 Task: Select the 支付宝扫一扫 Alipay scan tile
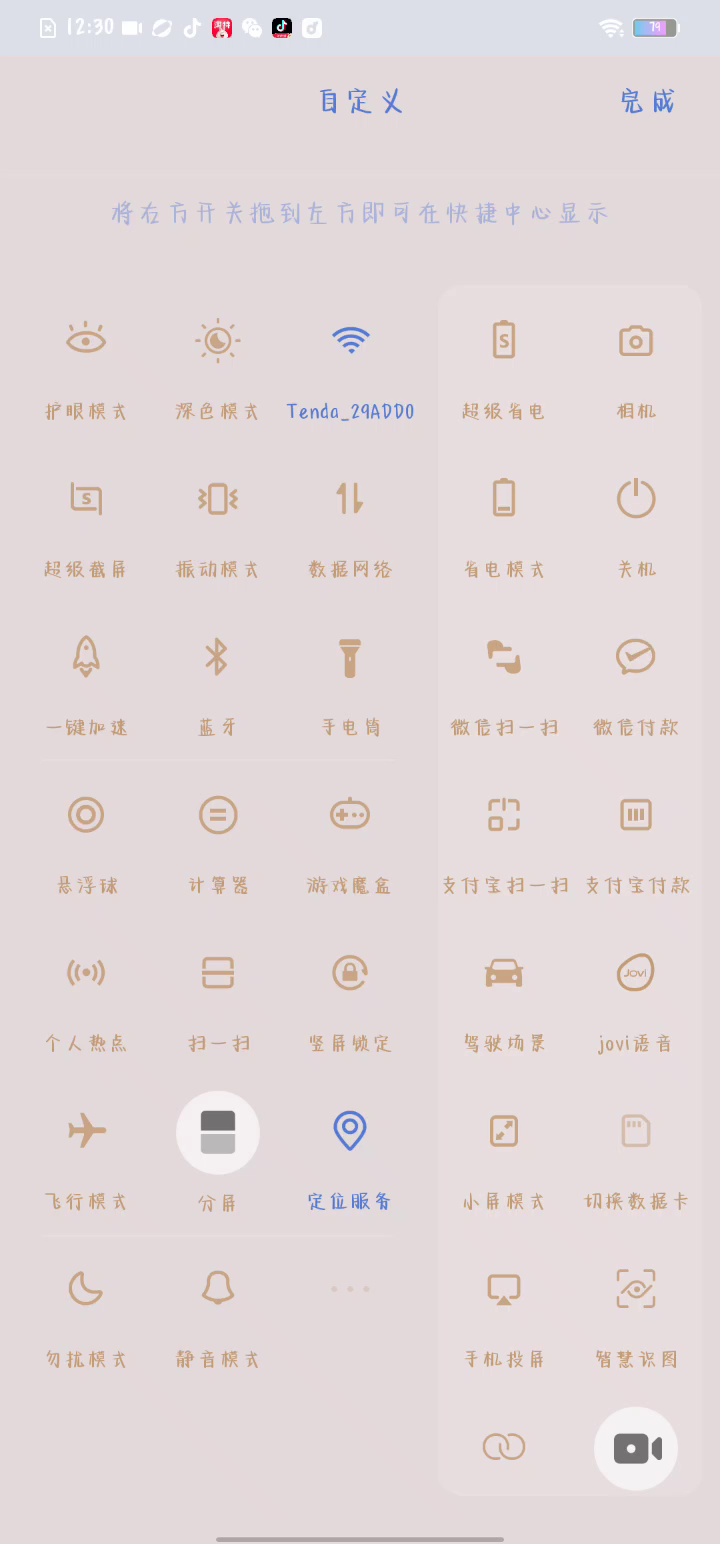click(504, 815)
